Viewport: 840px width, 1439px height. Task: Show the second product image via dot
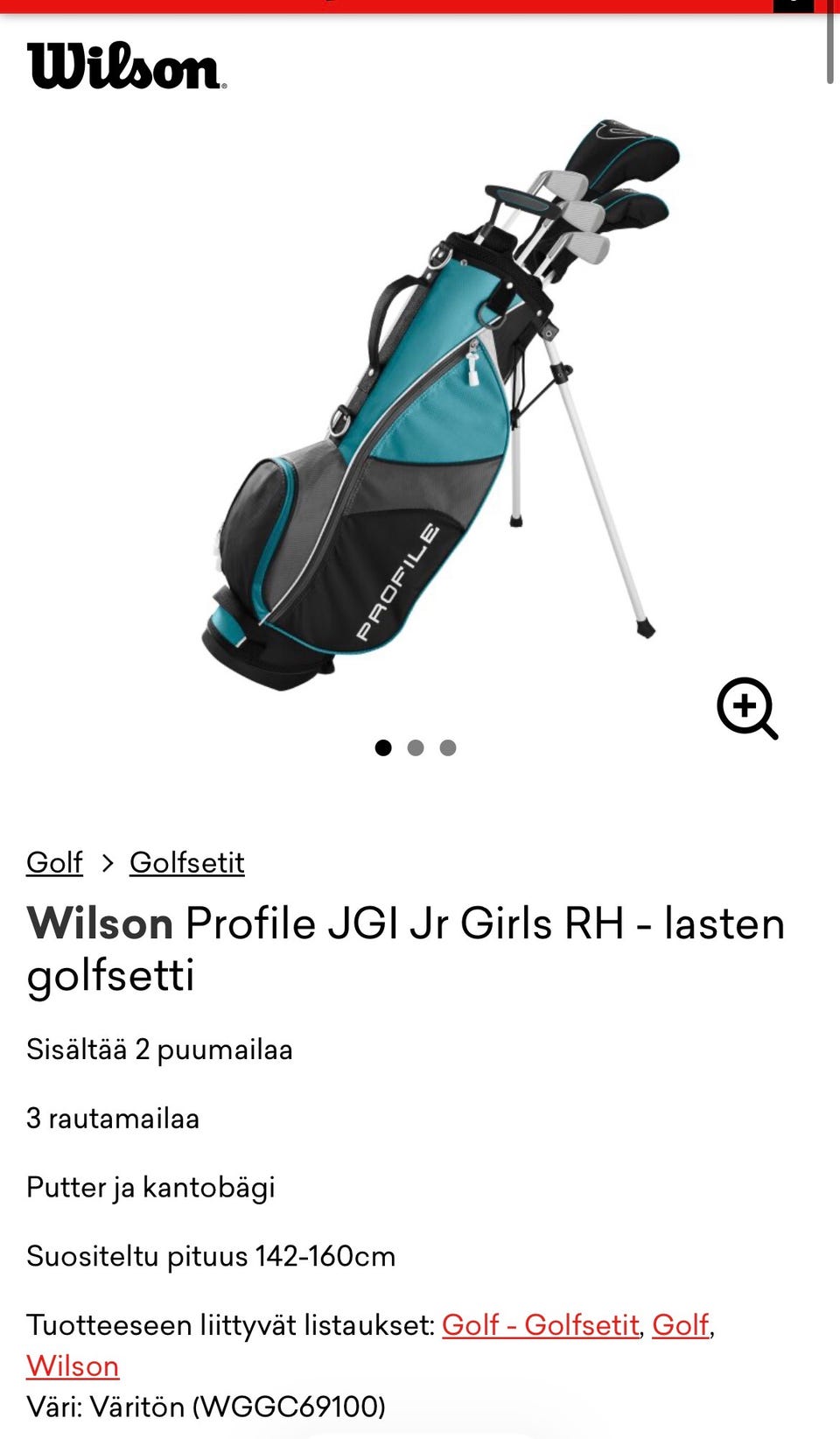coord(416,748)
